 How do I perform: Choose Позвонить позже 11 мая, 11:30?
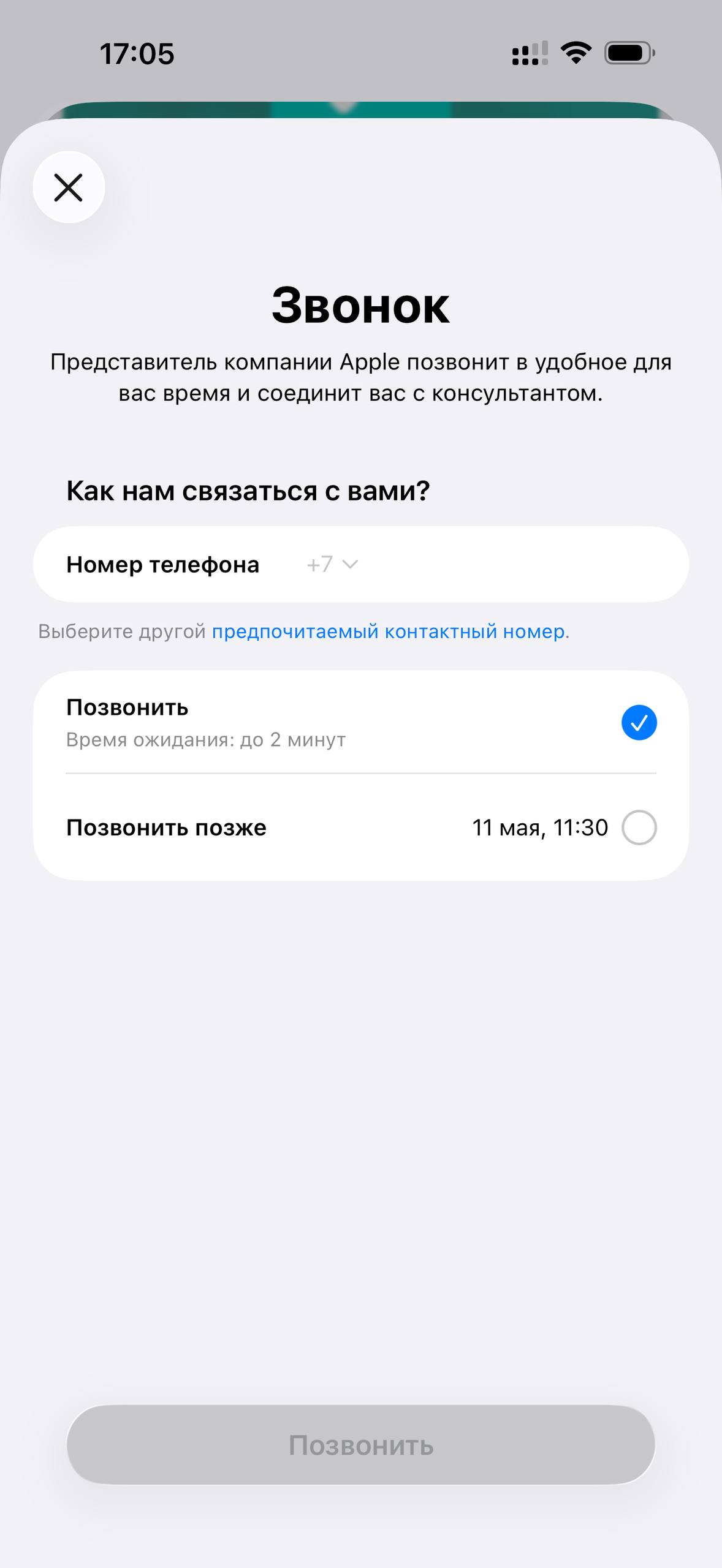point(639,827)
